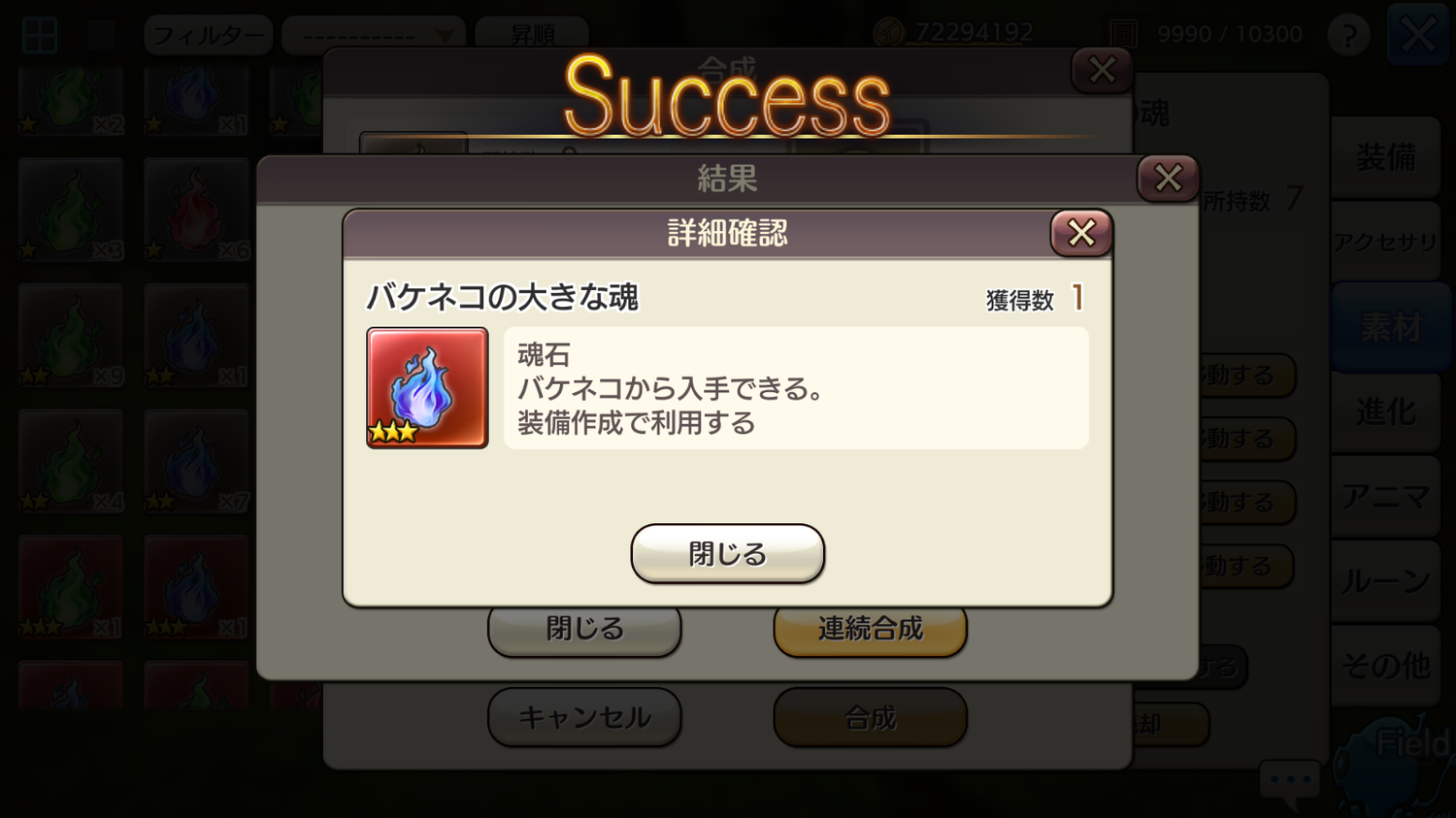Close the 合成 window with X
This screenshot has height=818, width=1456.
[1102, 70]
